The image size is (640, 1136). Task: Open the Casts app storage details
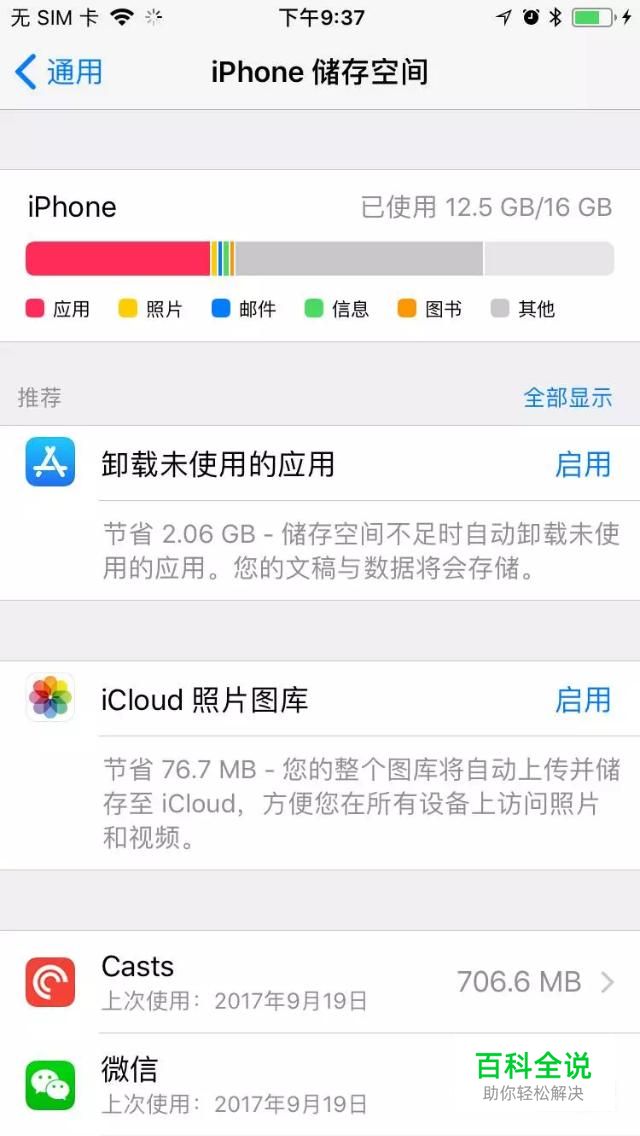(320, 982)
